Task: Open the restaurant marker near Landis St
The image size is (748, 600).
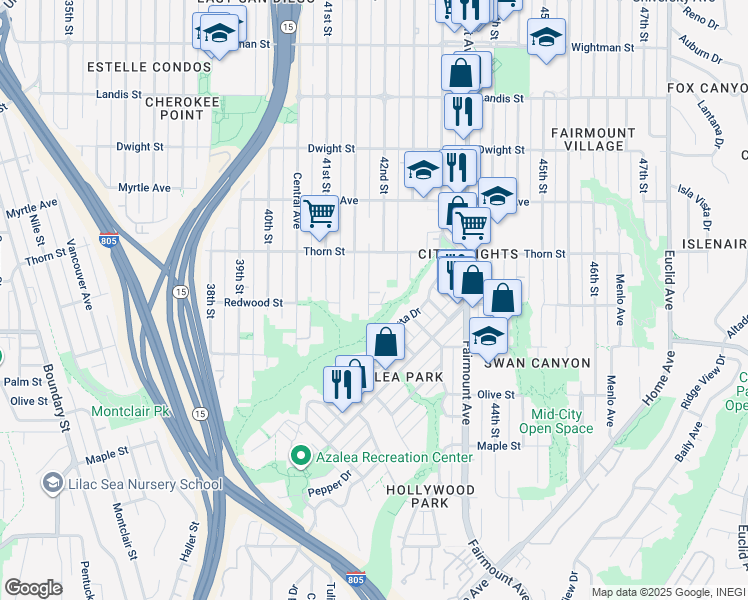Action: point(463,111)
